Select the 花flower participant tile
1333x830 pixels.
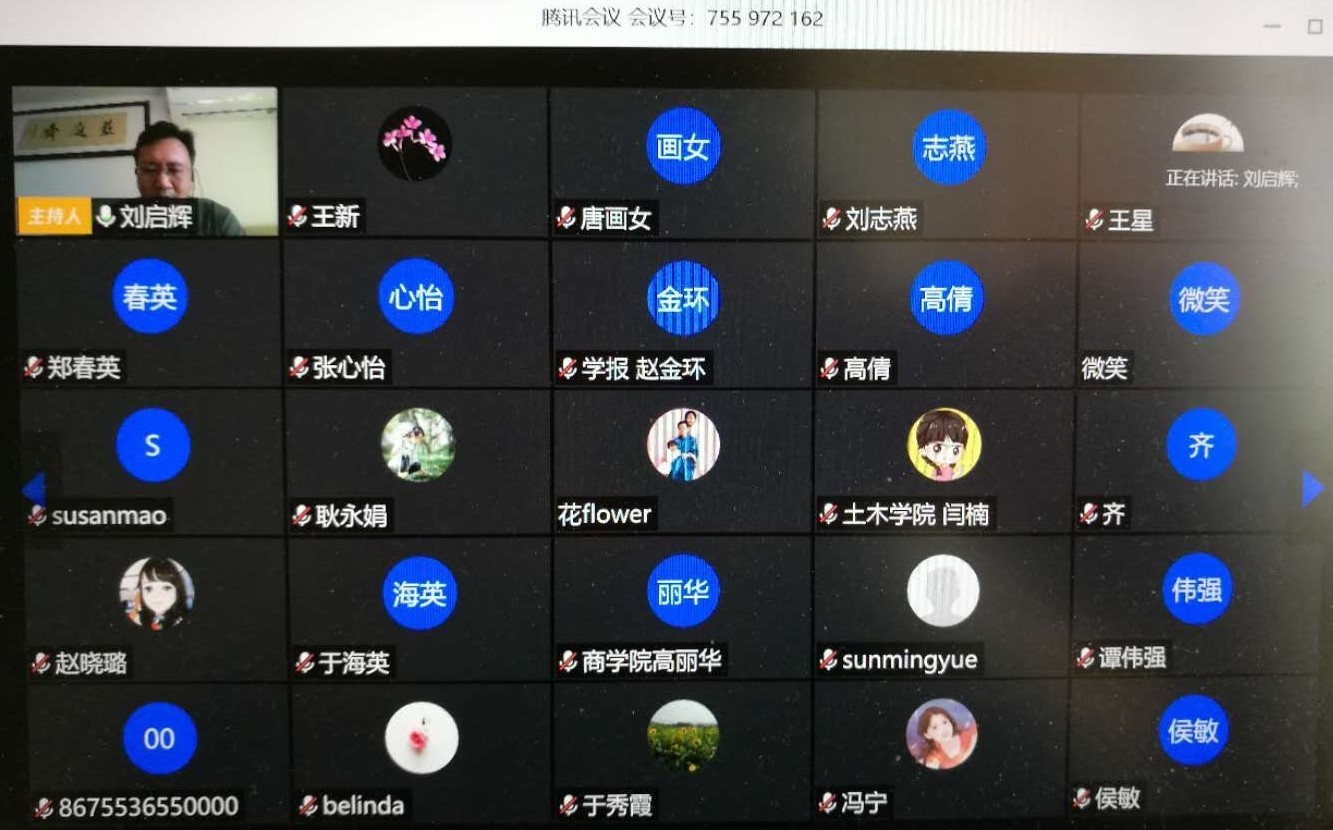683,460
